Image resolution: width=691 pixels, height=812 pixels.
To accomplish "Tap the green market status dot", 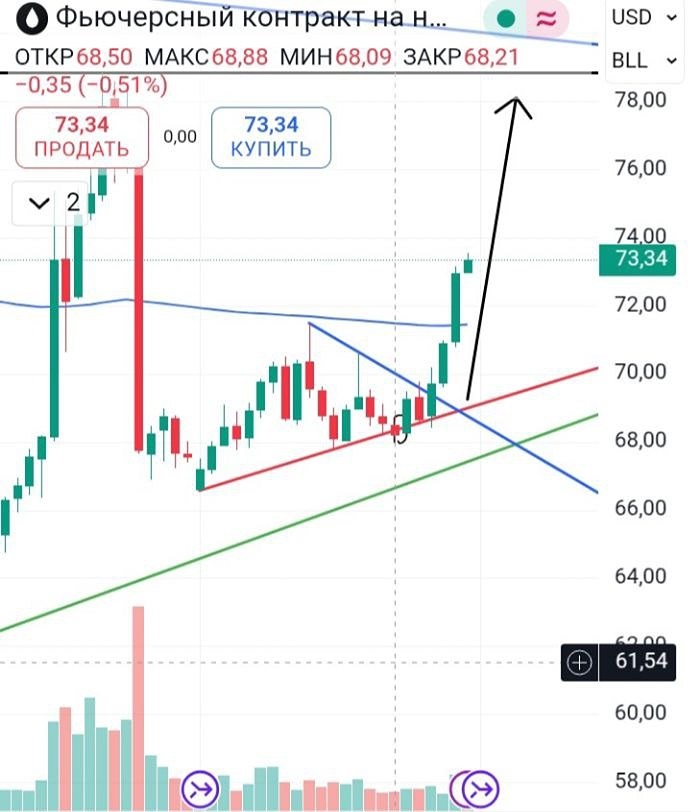I will (x=507, y=17).
